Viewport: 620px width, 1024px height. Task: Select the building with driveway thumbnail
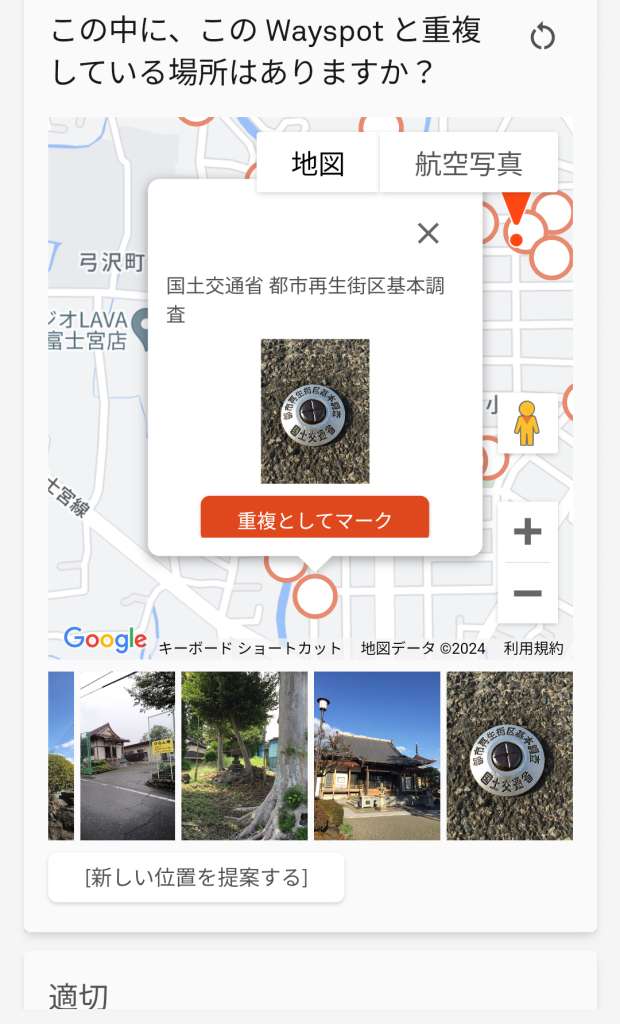pyautogui.click(x=127, y=755)
